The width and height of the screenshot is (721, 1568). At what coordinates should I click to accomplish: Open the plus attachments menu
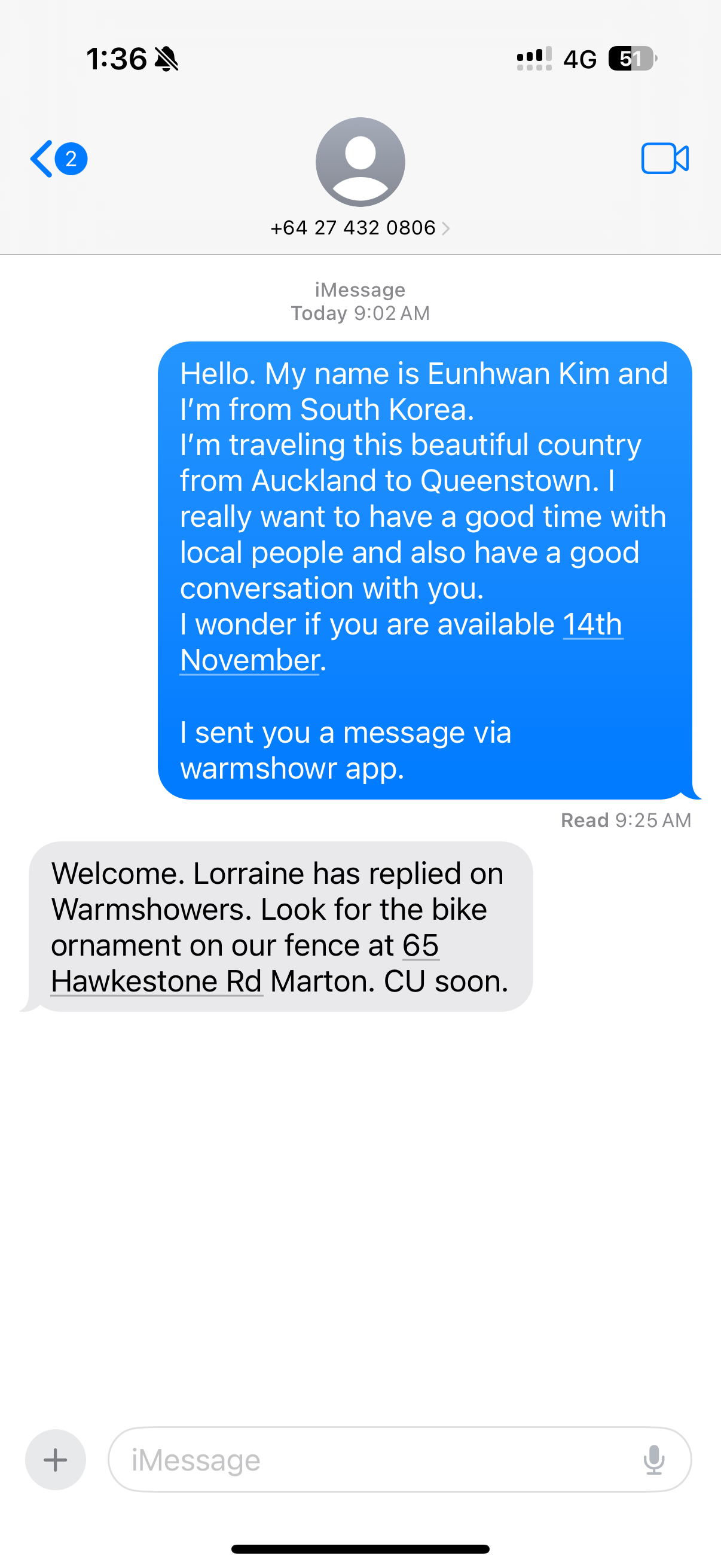coord(56,1460)
